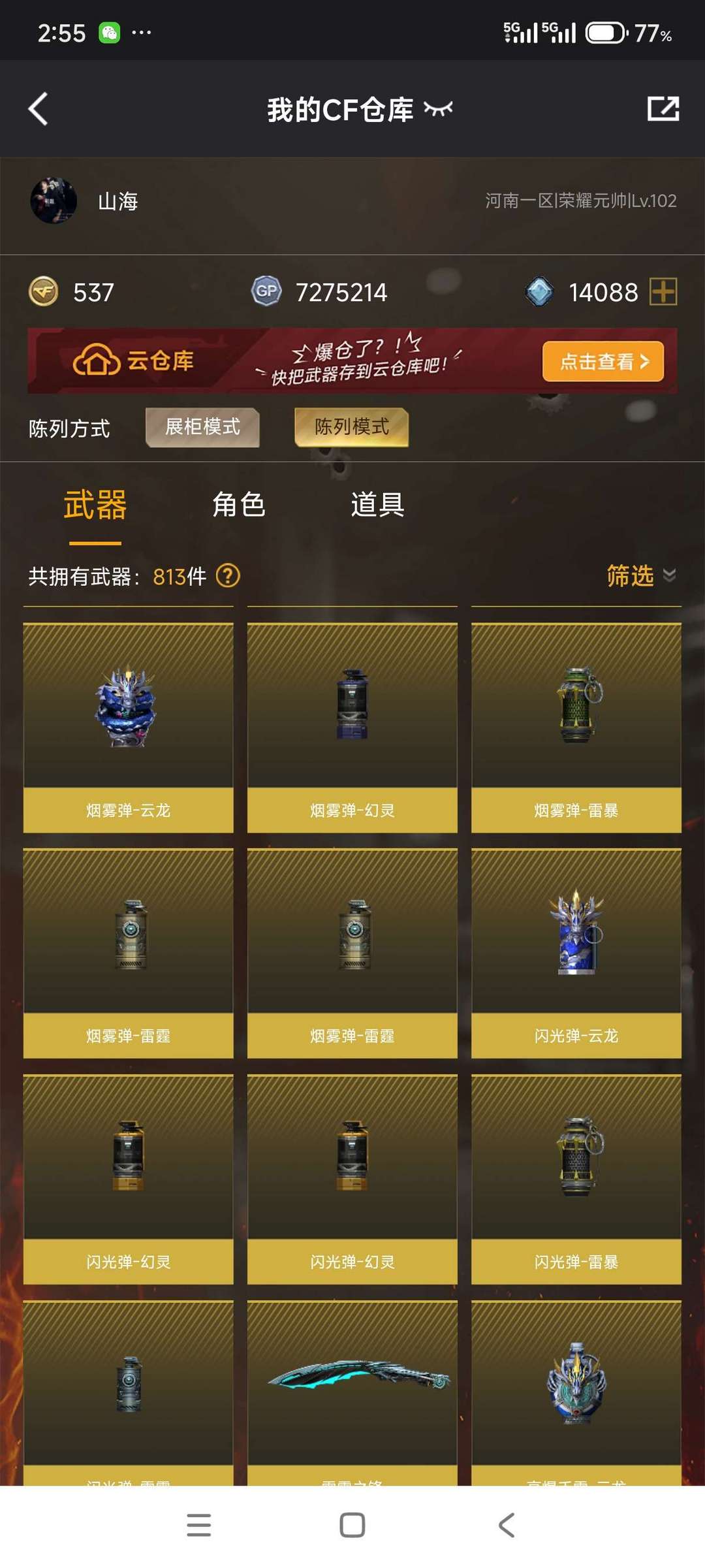Tap the question mark next to 813件
The height and width of the screenshot is (1568, 705).
(228, 576)
